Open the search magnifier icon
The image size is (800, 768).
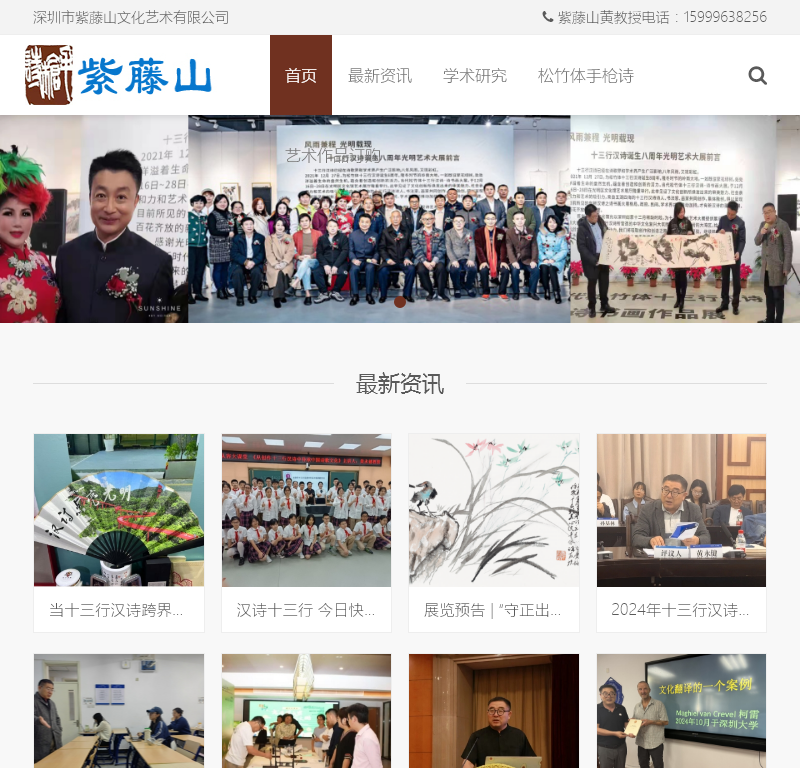tap(757, 75)
